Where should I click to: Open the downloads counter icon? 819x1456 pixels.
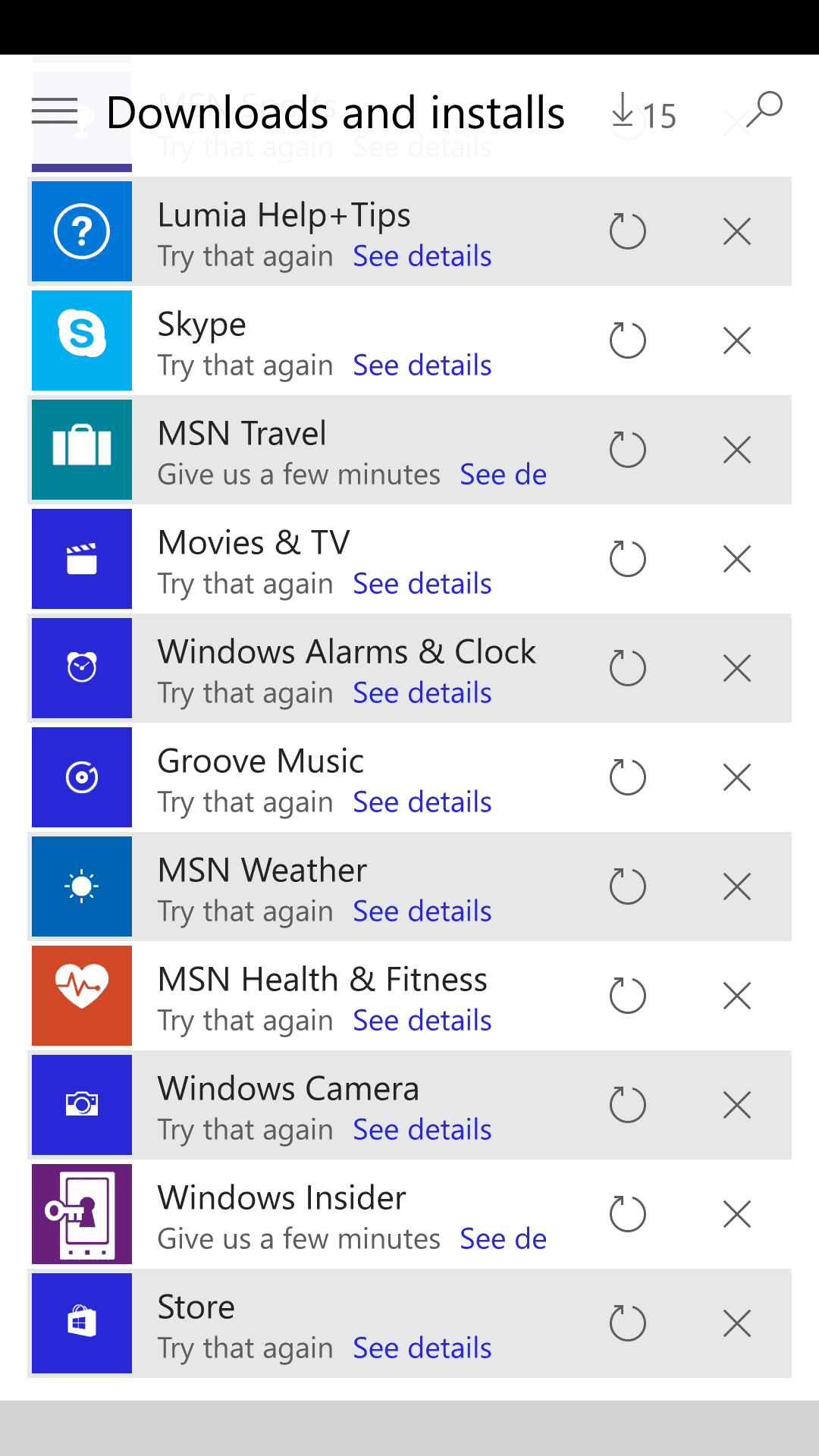[x=644, y=114]
